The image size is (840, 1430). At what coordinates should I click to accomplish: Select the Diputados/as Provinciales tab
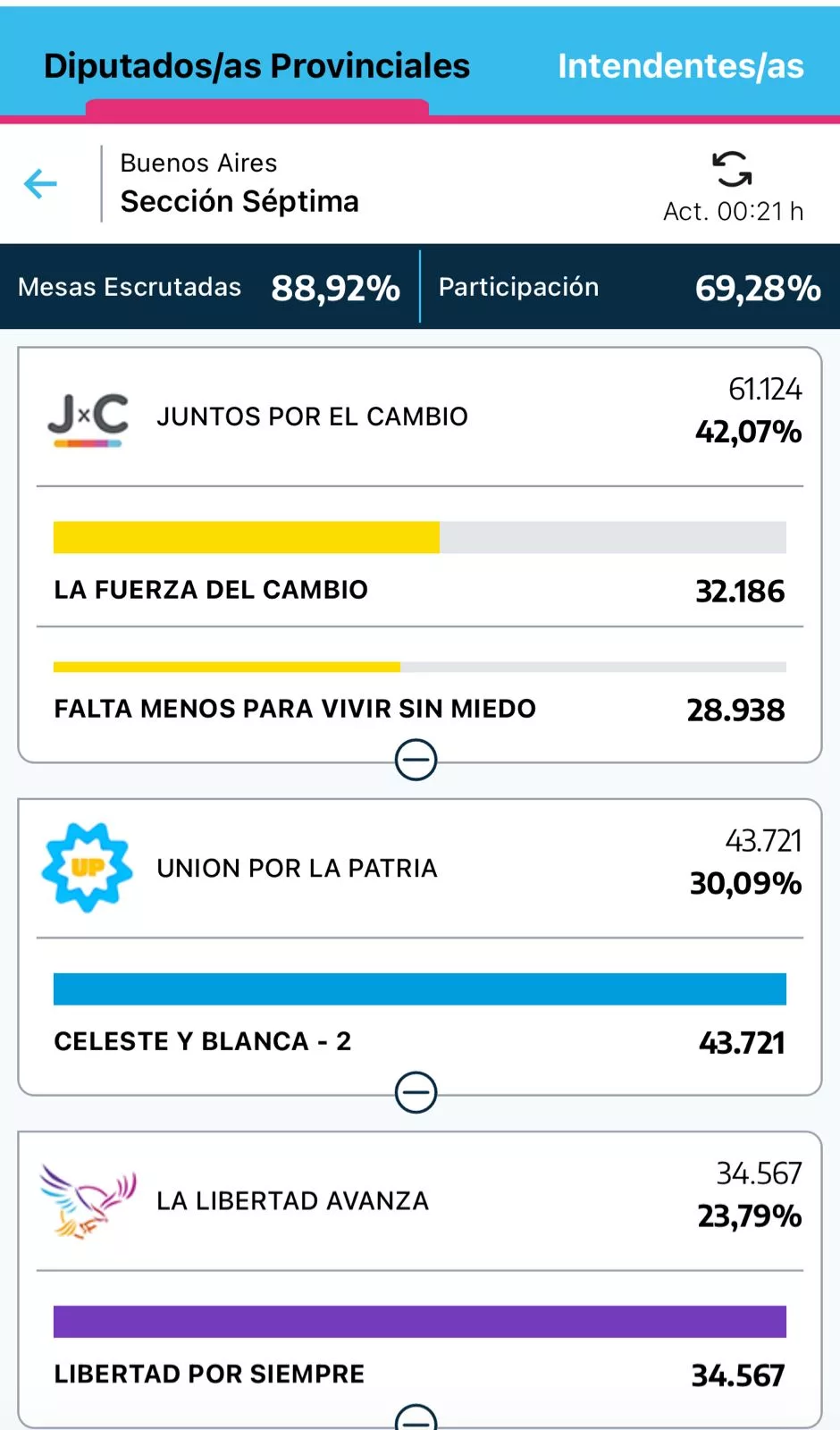pos(256,66)
